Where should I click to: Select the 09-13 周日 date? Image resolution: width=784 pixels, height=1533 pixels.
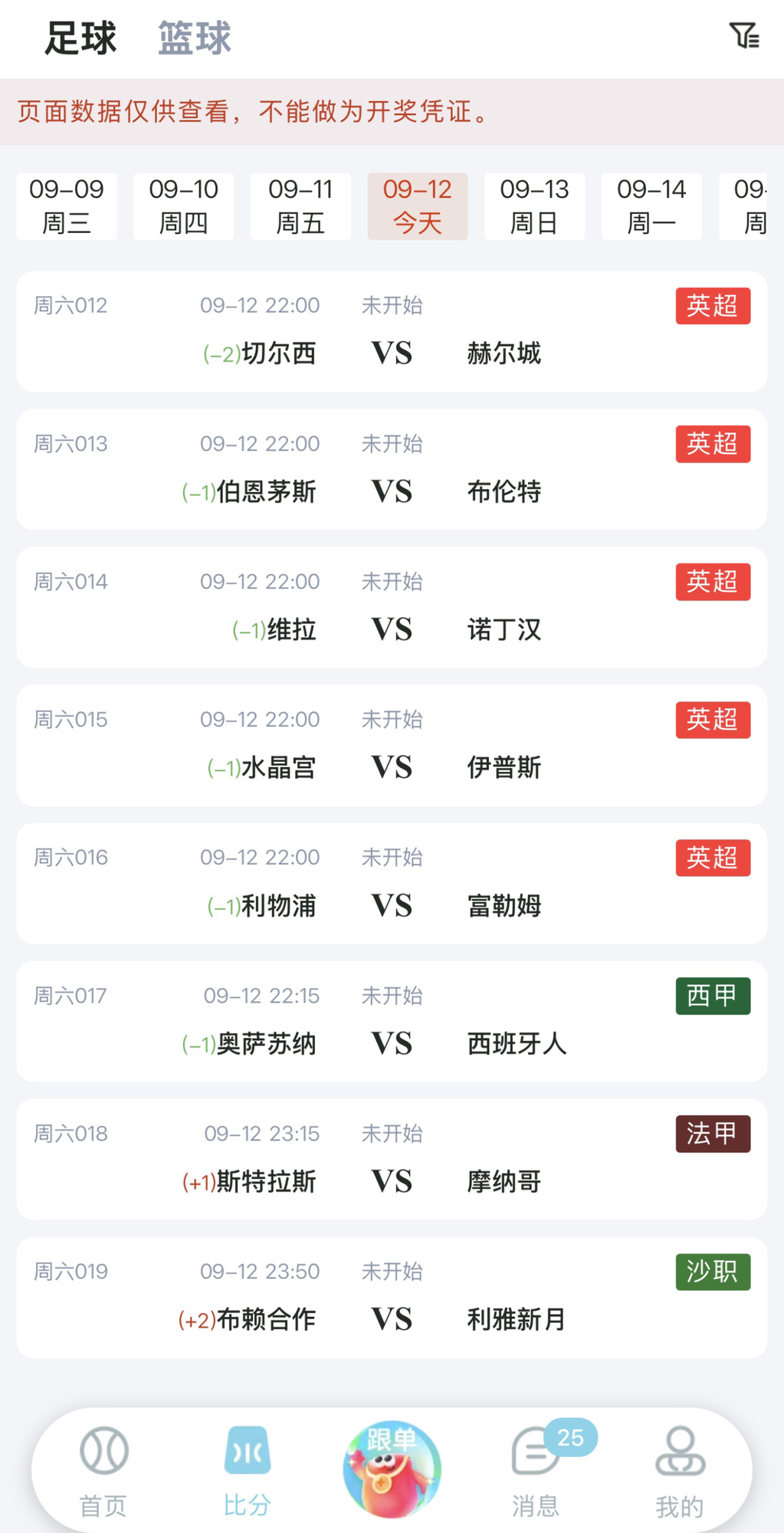point(535,206)
